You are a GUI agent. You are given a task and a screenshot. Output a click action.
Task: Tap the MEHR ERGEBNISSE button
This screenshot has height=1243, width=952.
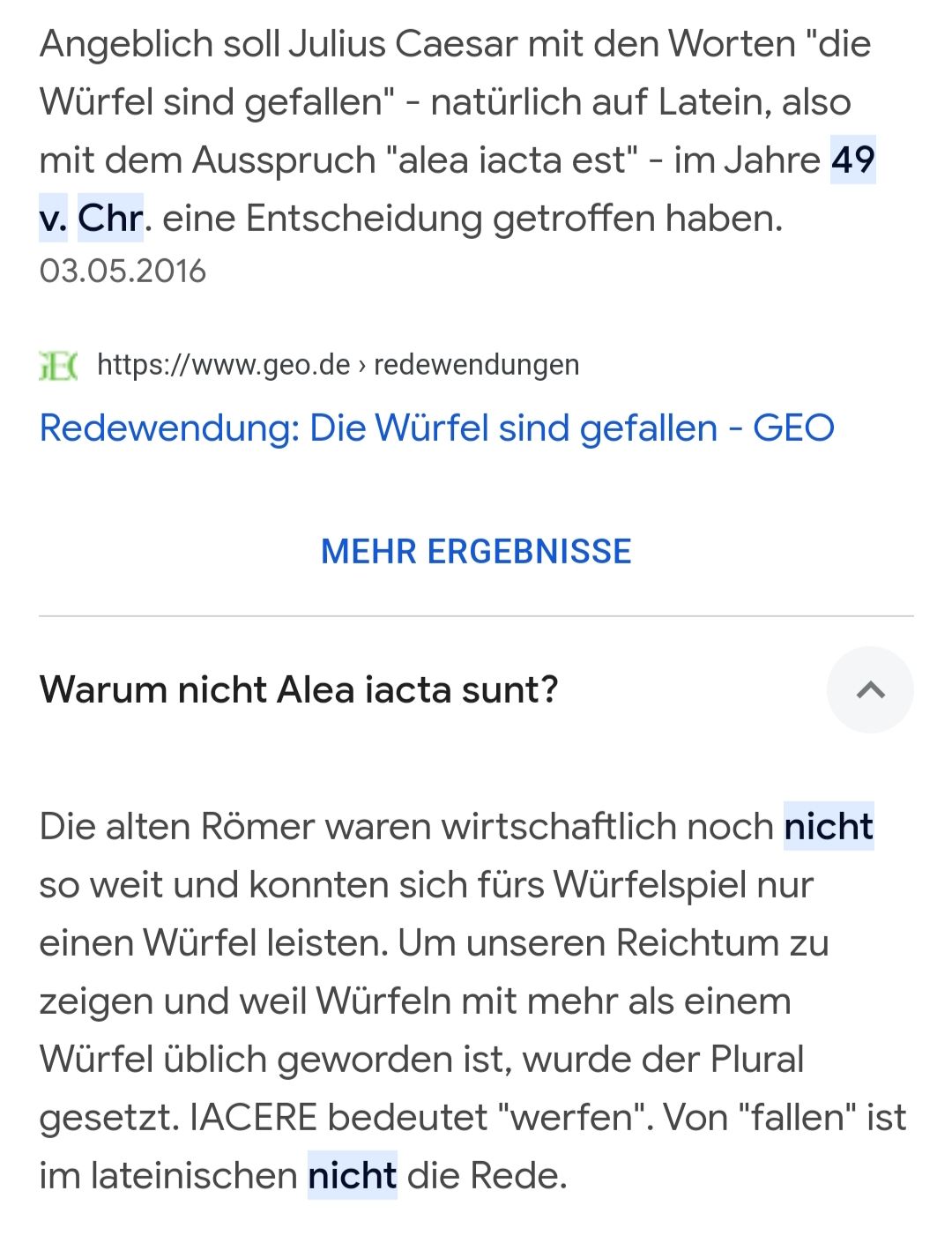(x=476, y=552)
